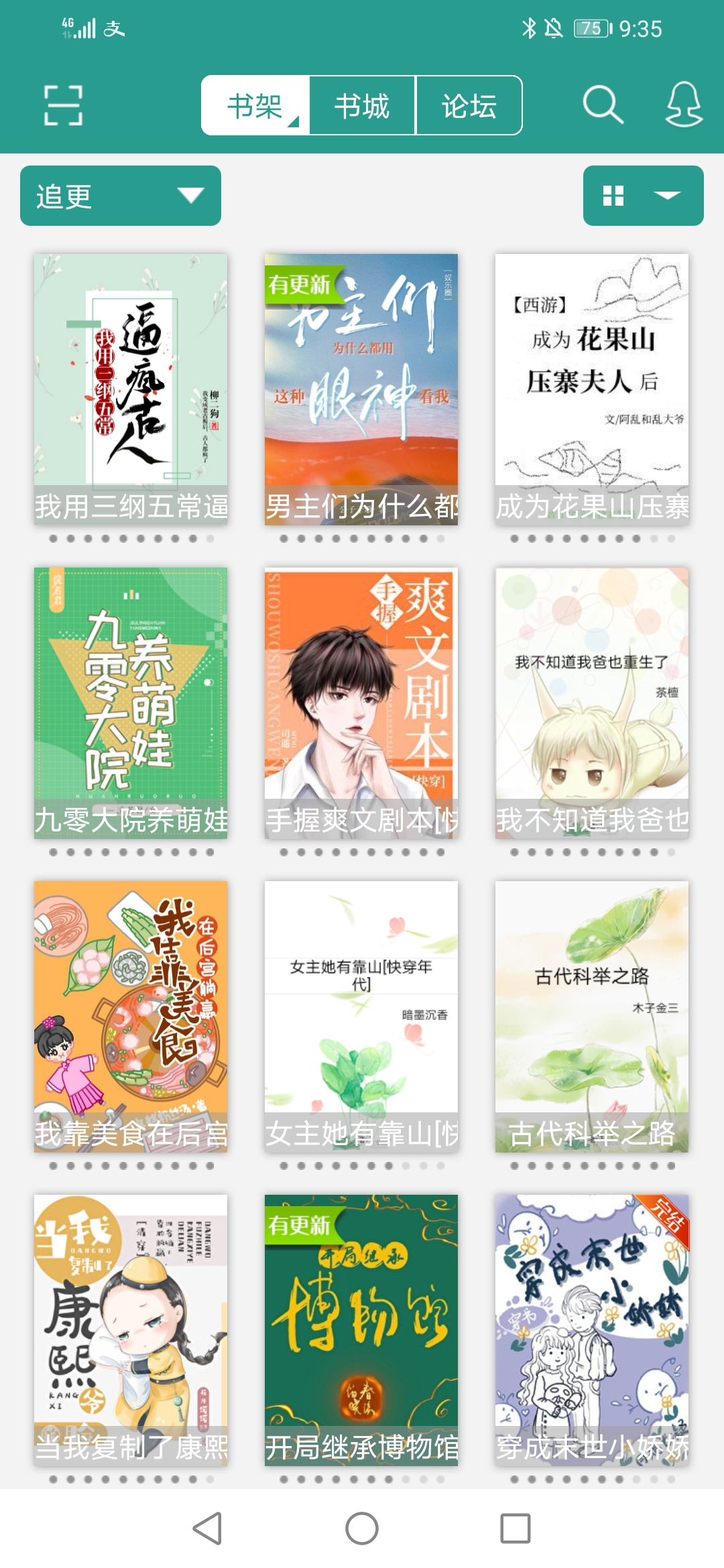Open the book 穿成末世小娇娇
Image resolution: width=724 pixels, height=1568 pixels.
point(592,1329)
